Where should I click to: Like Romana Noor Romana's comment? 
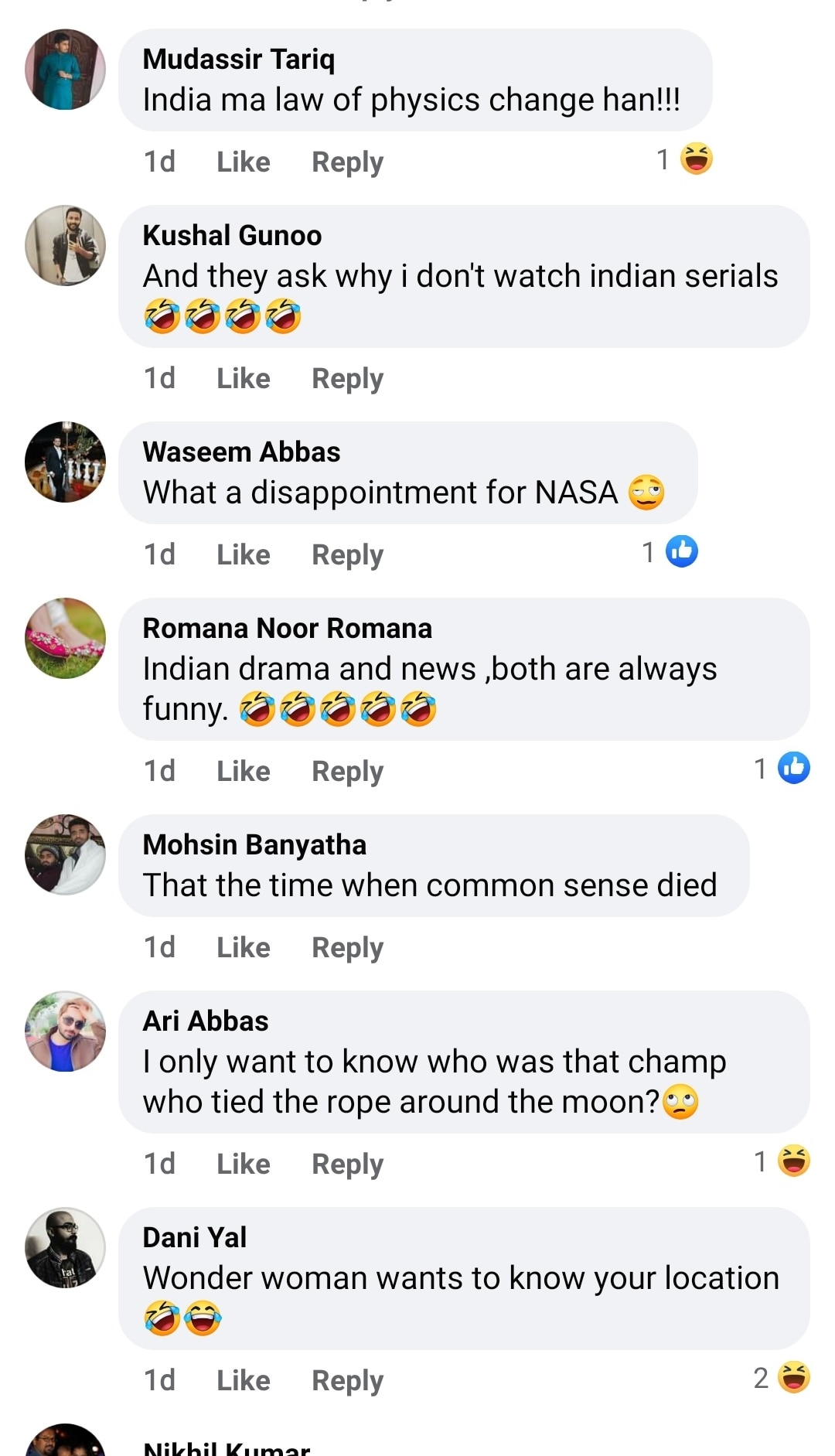coord(243,771)
